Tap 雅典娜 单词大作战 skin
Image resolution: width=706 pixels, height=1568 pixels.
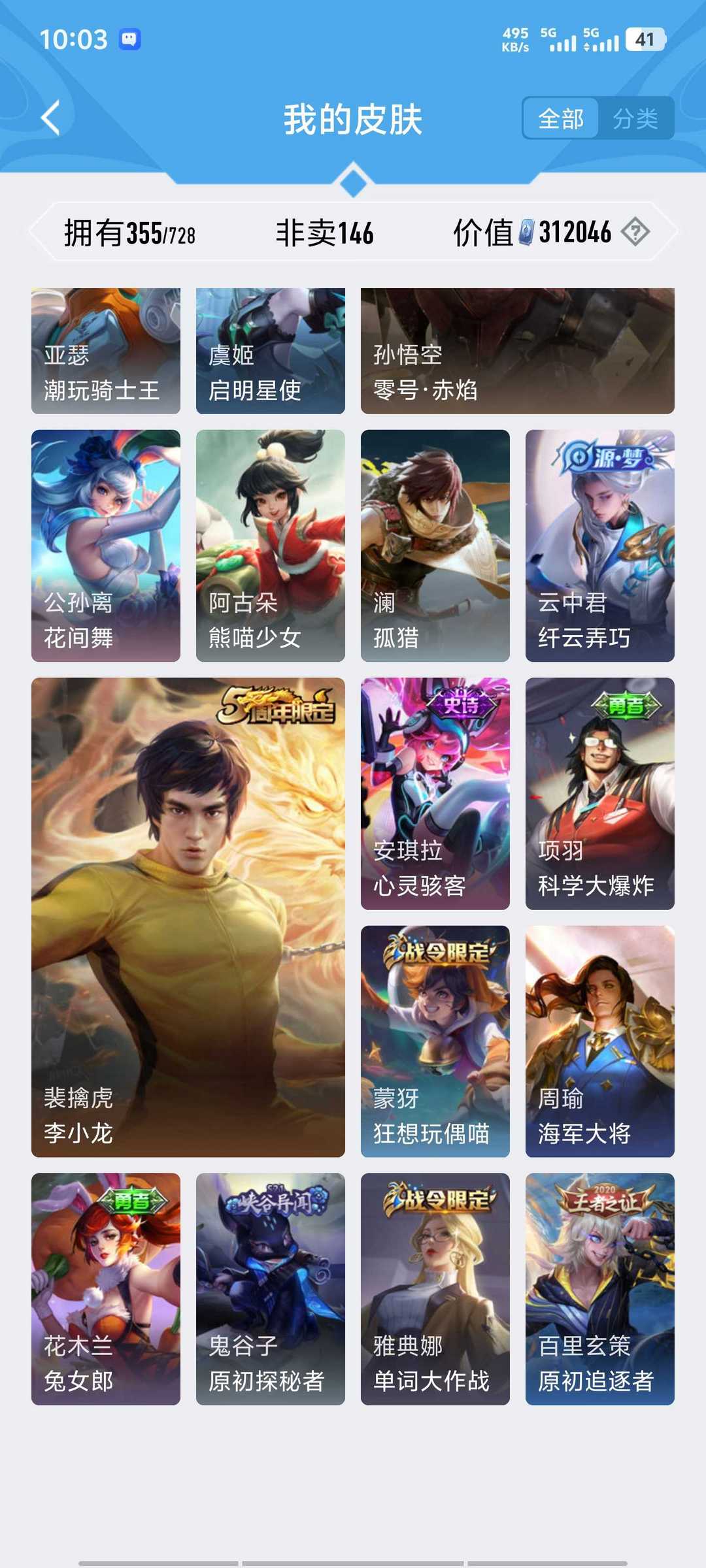pos(435,1289)
